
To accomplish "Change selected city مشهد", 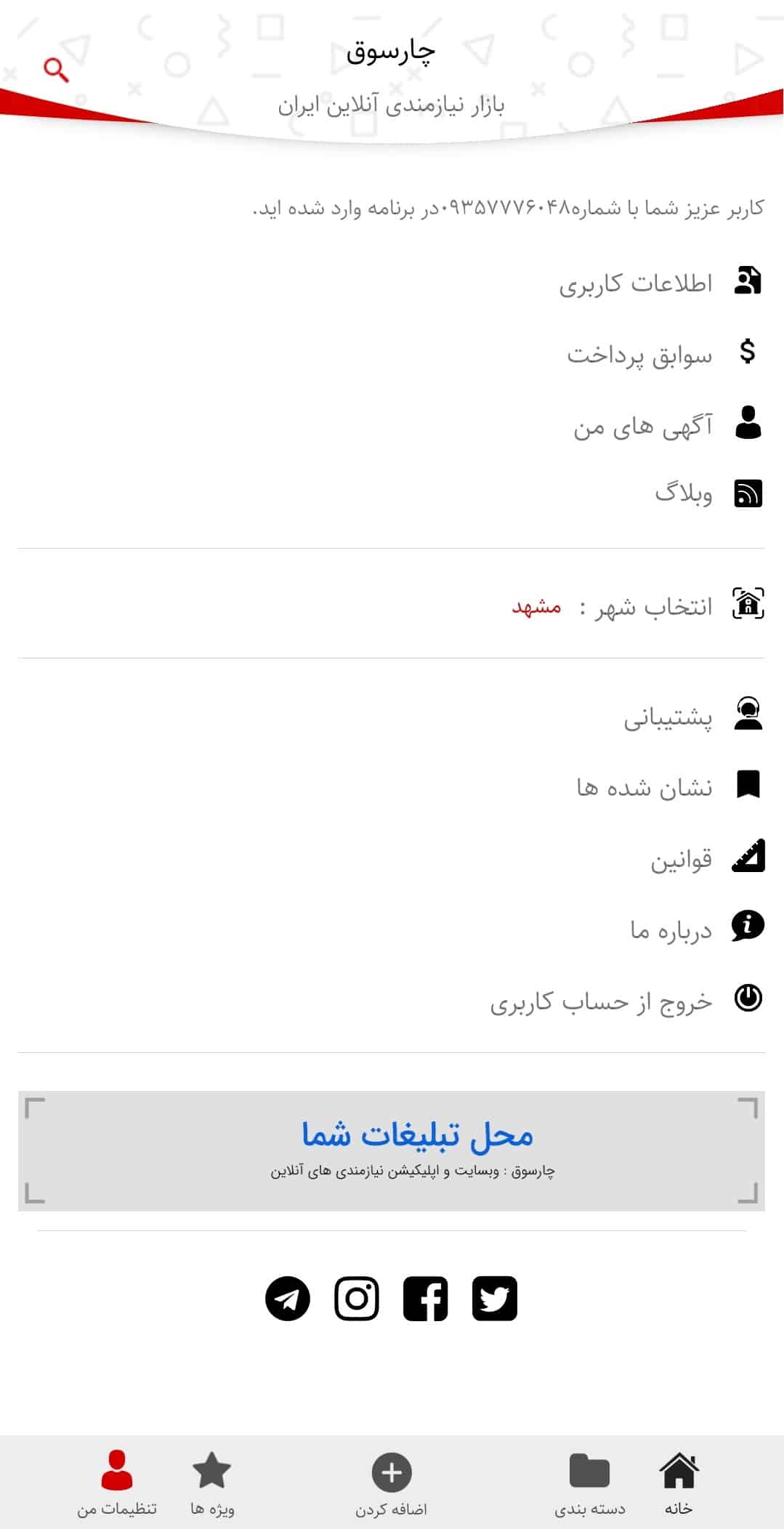I will click(x=537, y=606).
